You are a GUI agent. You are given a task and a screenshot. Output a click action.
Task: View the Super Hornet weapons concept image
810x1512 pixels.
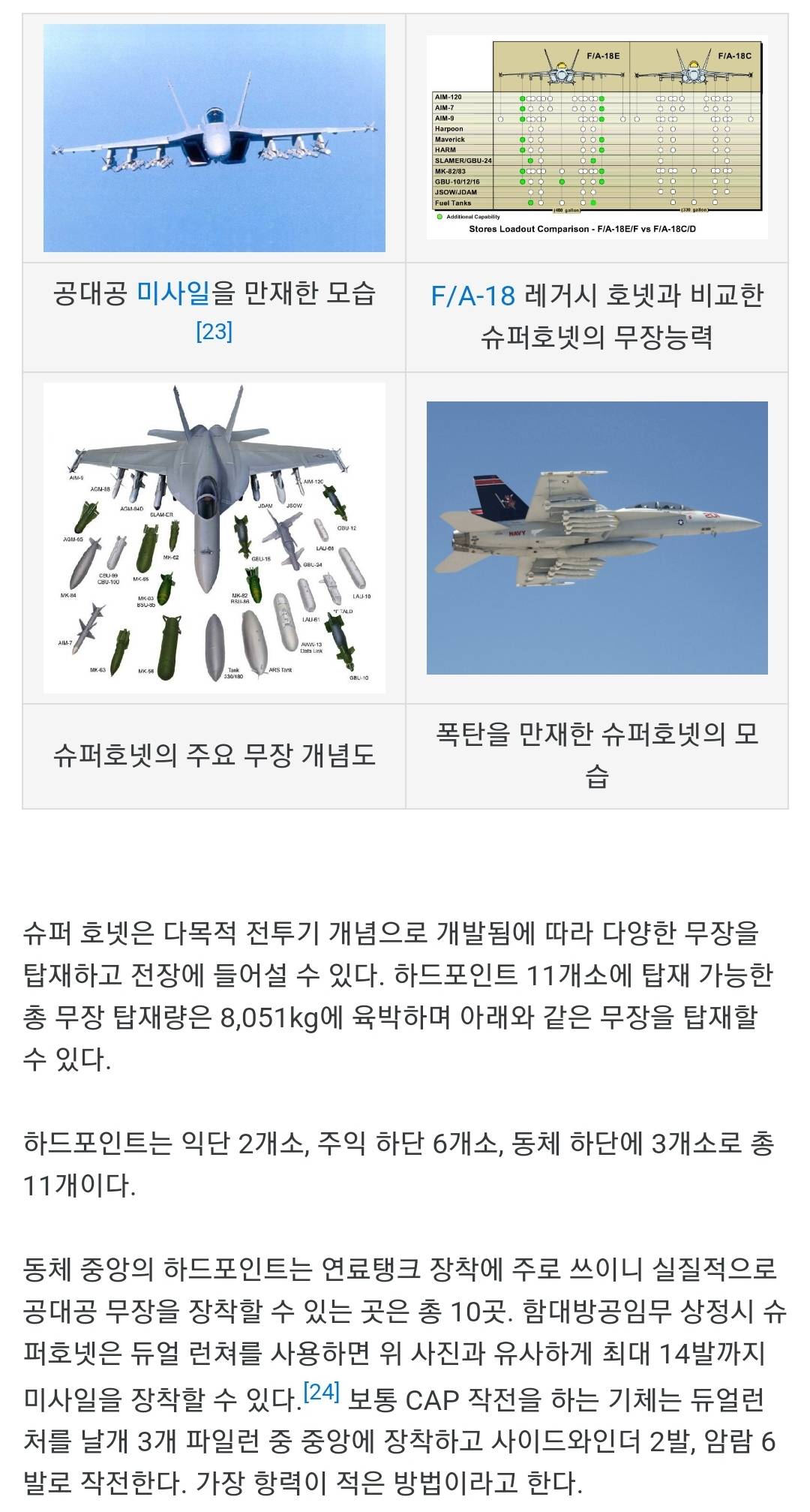tap(214, 537)
